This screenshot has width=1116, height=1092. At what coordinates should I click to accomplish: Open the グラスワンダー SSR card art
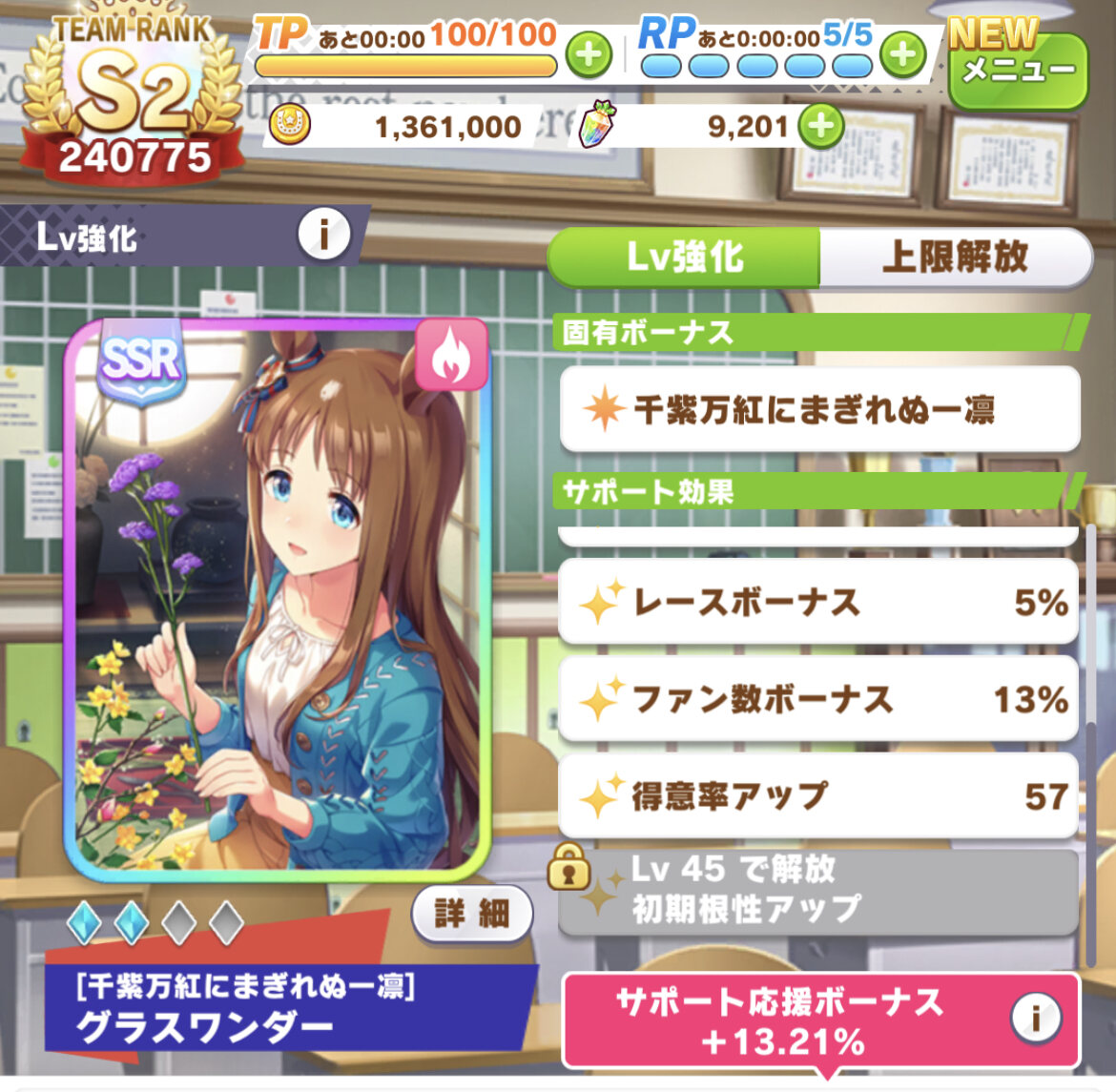tap(278, 594)
